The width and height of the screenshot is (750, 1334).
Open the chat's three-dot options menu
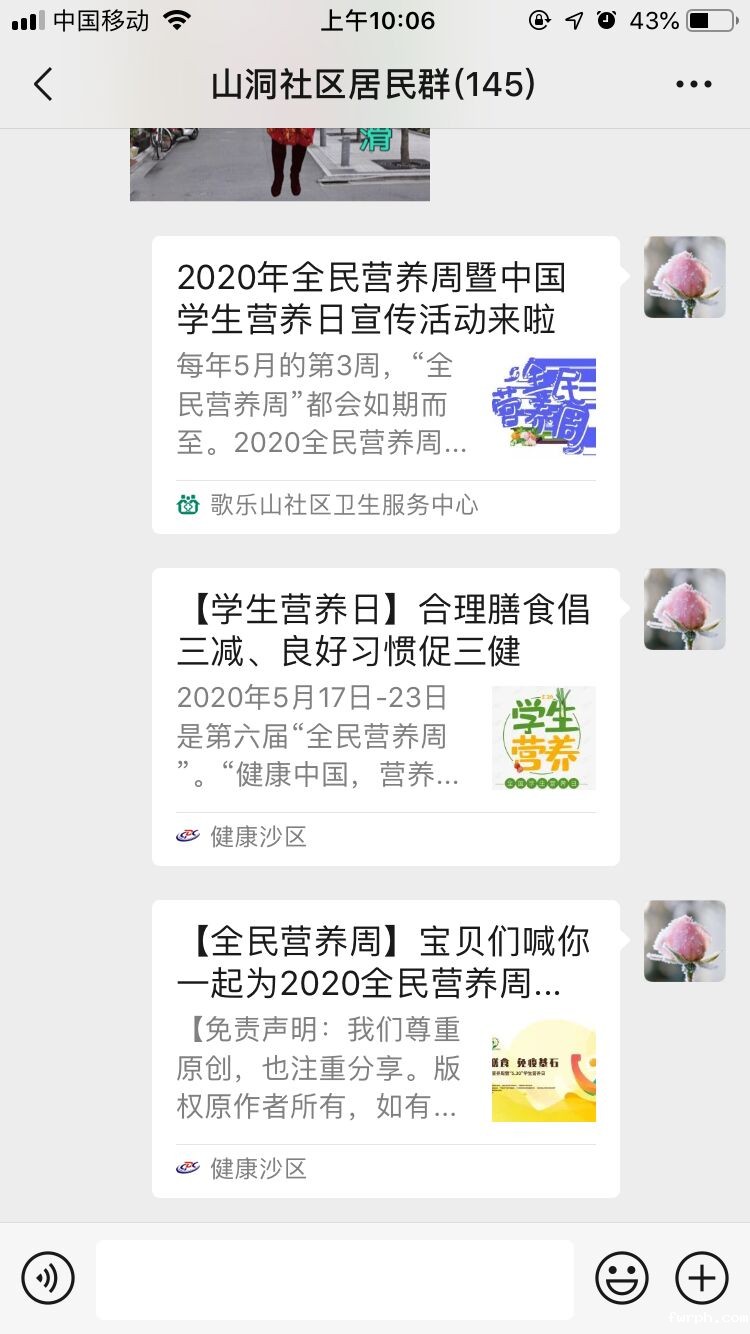(x=694, y=85)
